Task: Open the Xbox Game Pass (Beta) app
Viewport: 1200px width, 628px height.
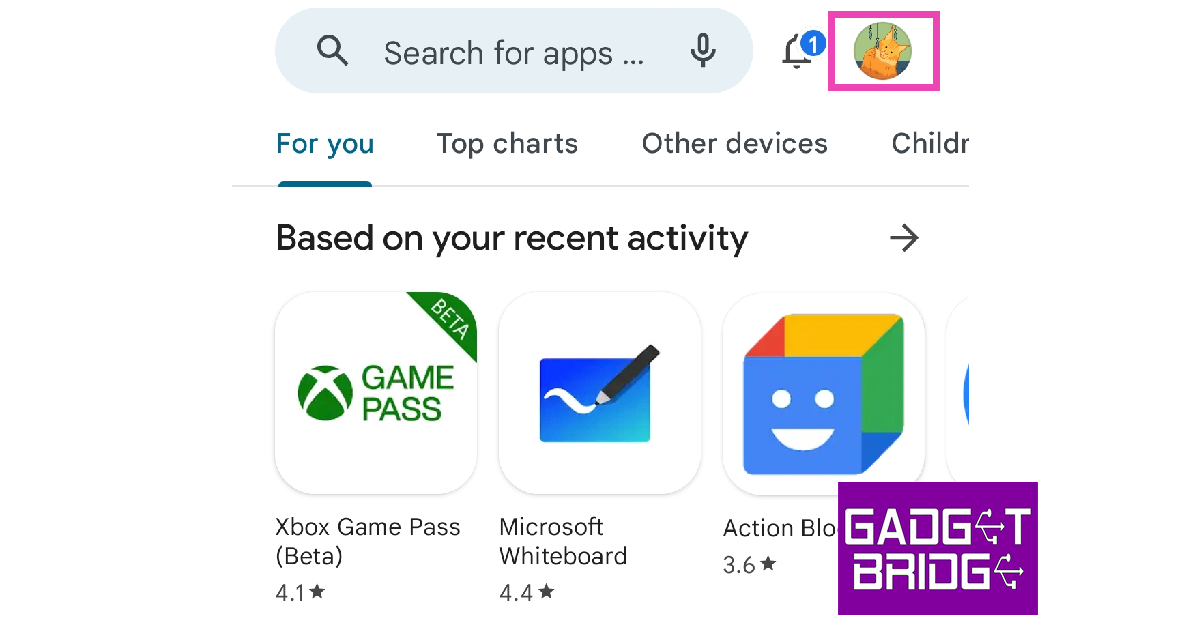Action: tap(375, 393)
